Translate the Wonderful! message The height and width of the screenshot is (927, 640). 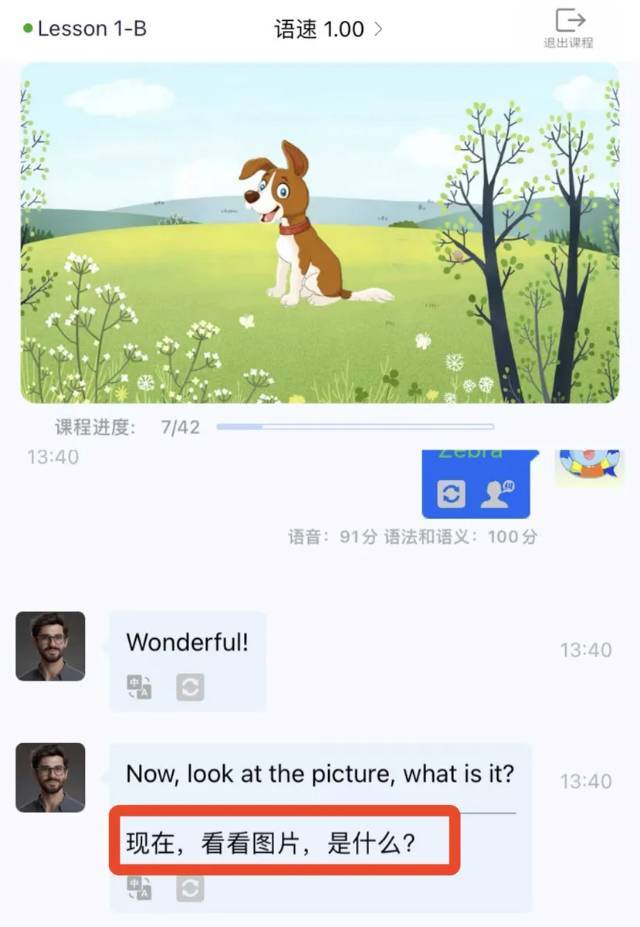click(139, 686)
